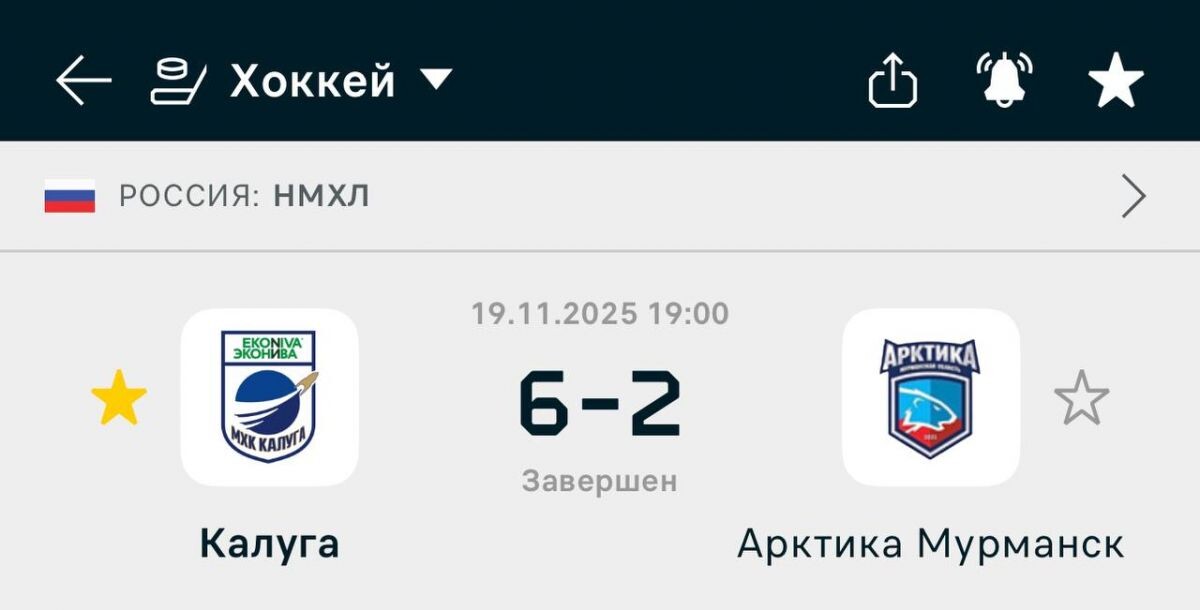Share this match

[x=892, y=80]
